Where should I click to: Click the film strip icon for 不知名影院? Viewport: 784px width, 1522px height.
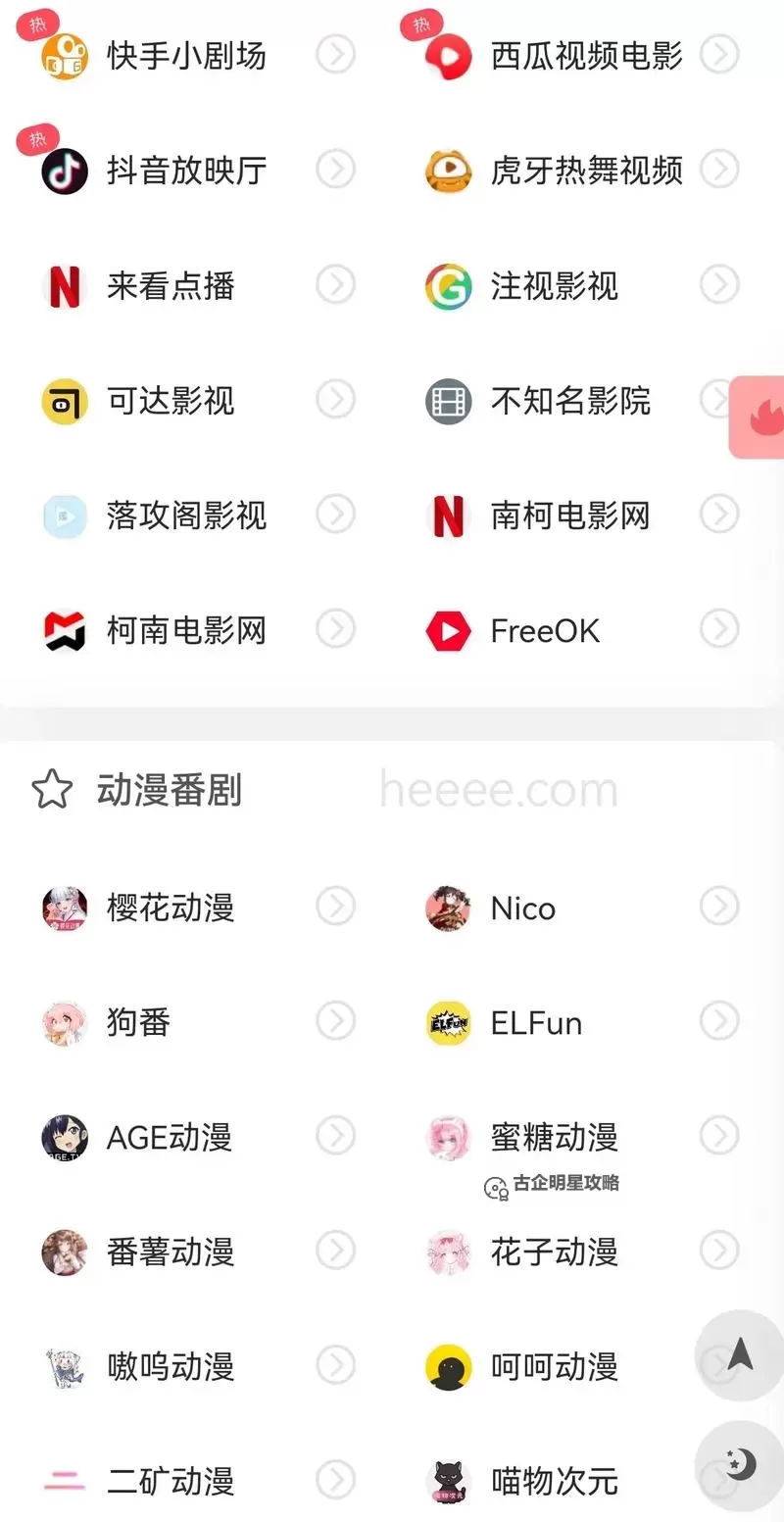pos(448,401)
